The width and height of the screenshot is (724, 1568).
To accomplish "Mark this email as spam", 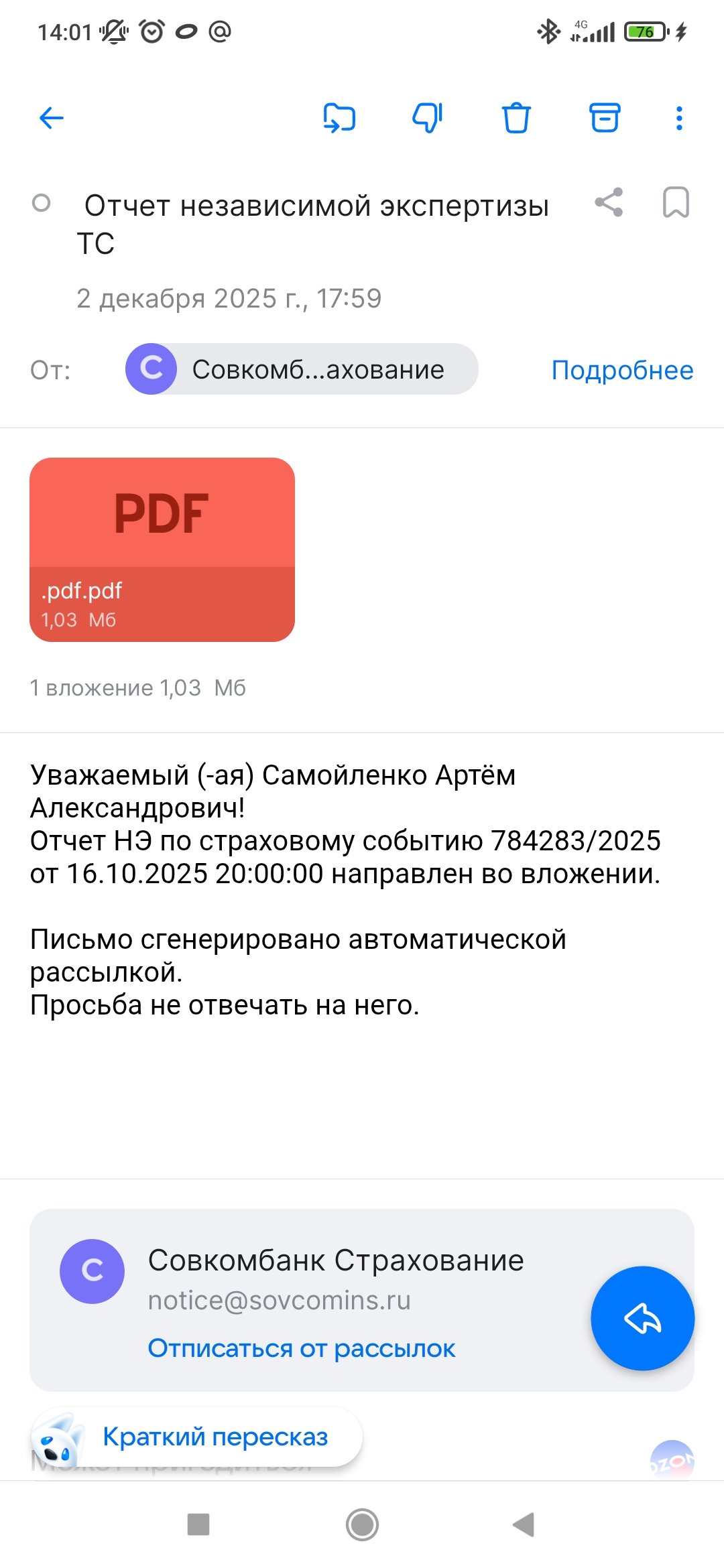I will tap(427, 119).
